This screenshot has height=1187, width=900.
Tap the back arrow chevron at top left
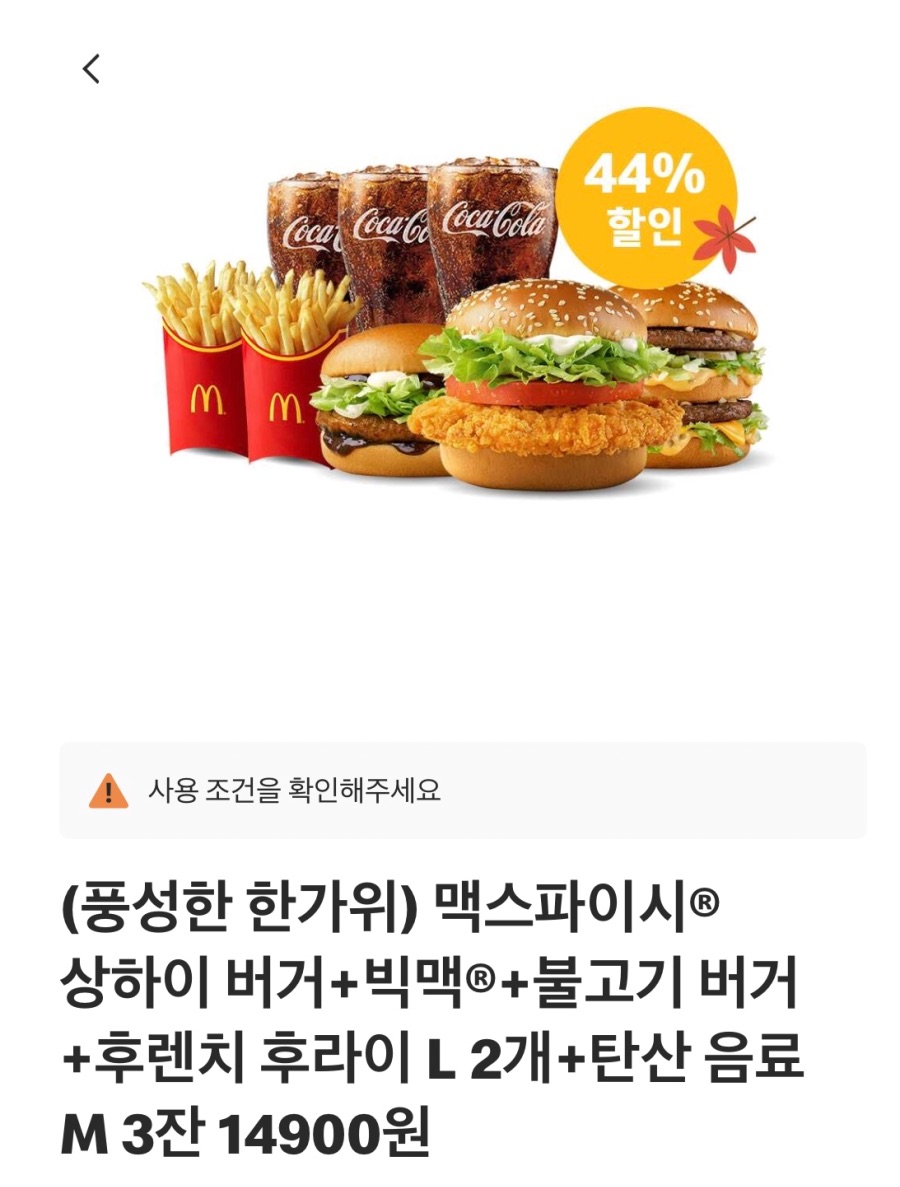pos(91,68)
